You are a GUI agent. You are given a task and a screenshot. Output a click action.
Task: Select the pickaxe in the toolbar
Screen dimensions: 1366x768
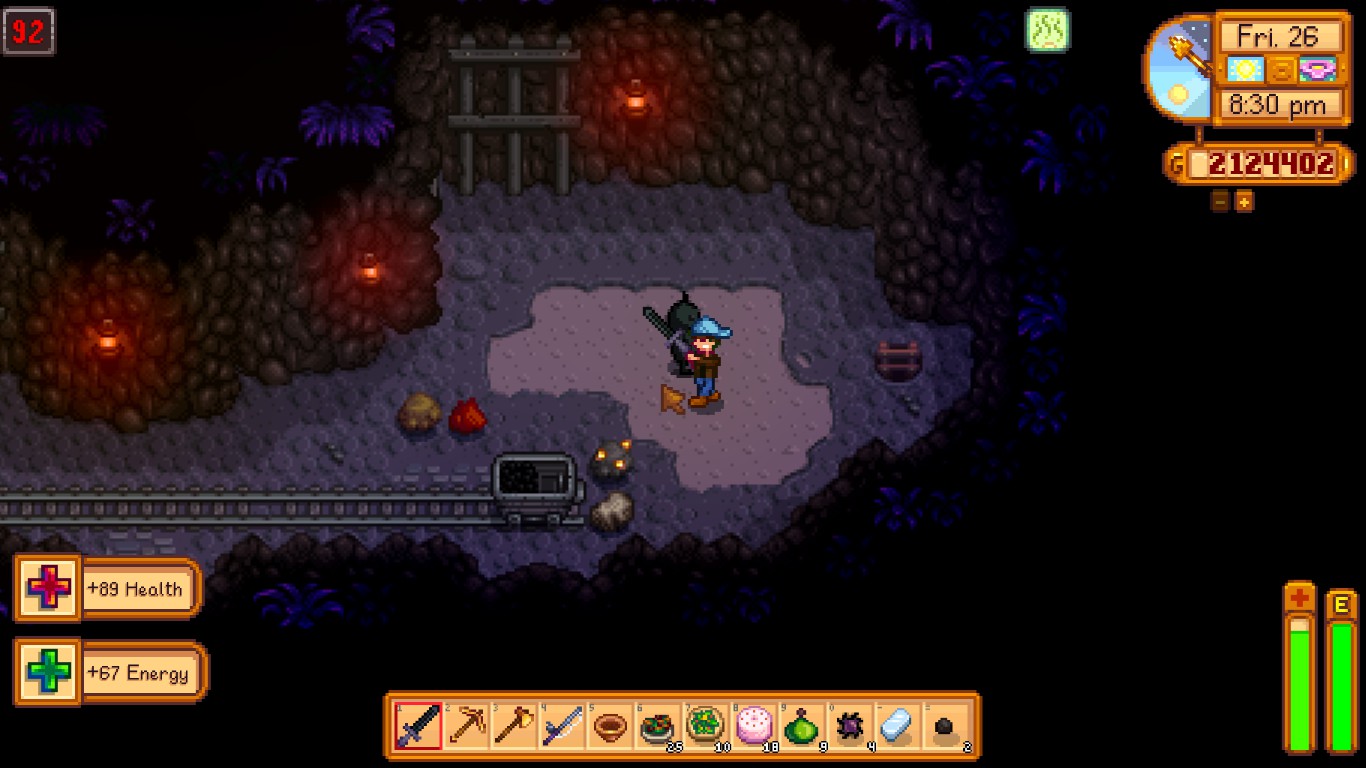pos(467,726)
